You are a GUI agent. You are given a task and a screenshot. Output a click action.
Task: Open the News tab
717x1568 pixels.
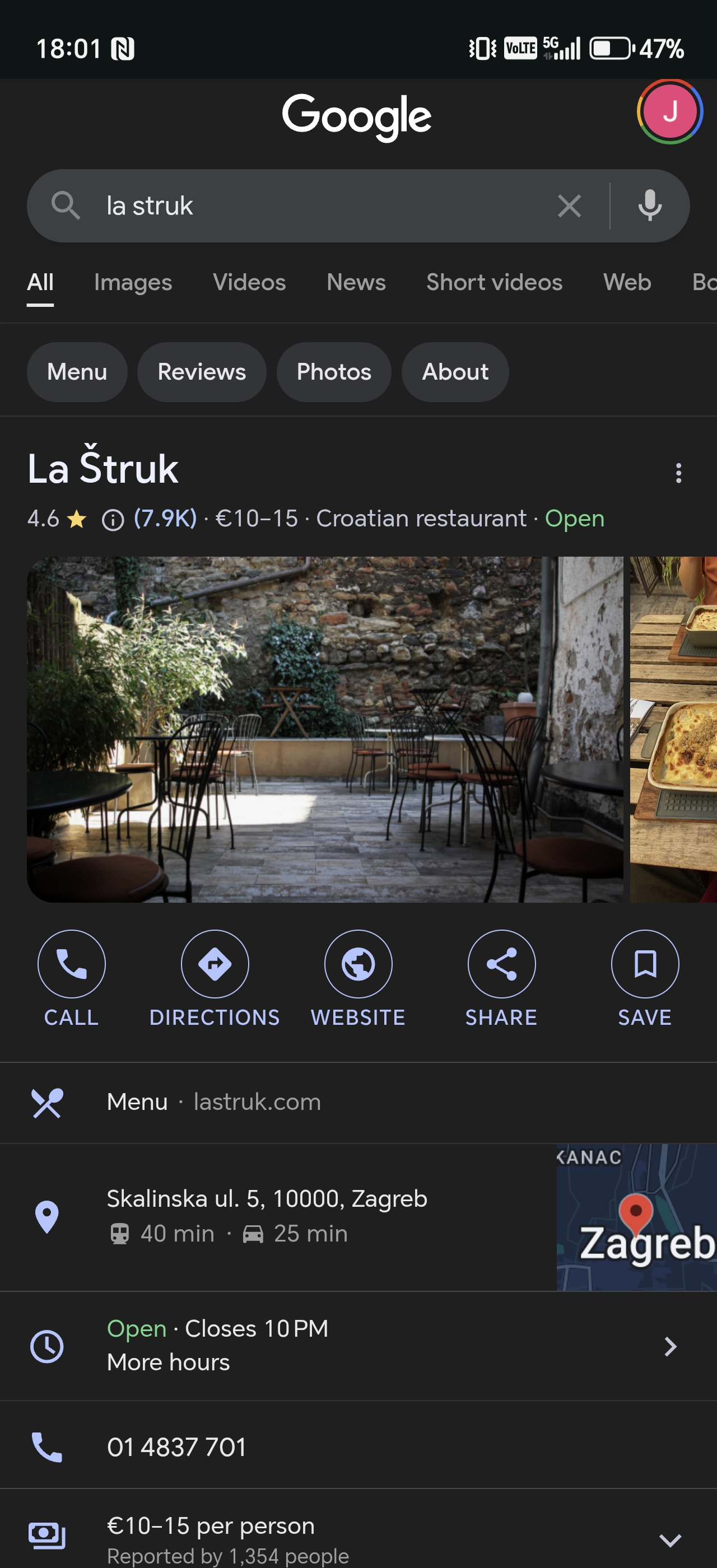[356, 282]
